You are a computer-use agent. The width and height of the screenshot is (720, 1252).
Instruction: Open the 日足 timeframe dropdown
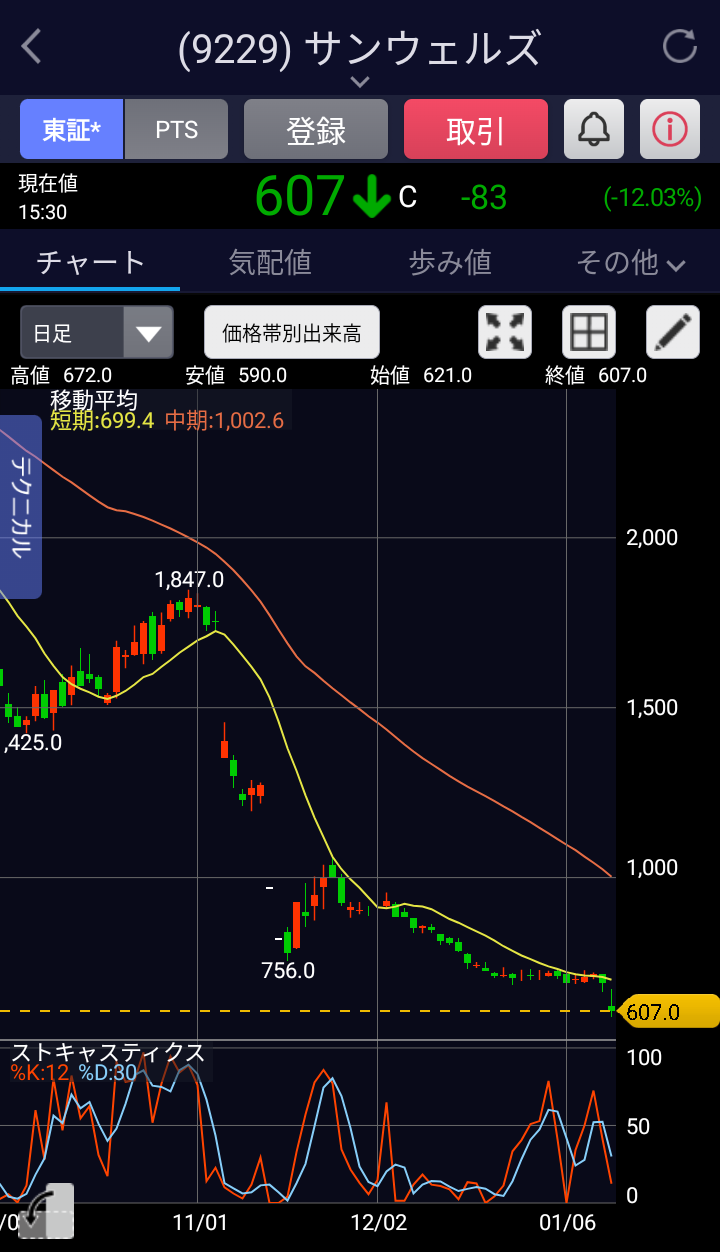point(97,332)
